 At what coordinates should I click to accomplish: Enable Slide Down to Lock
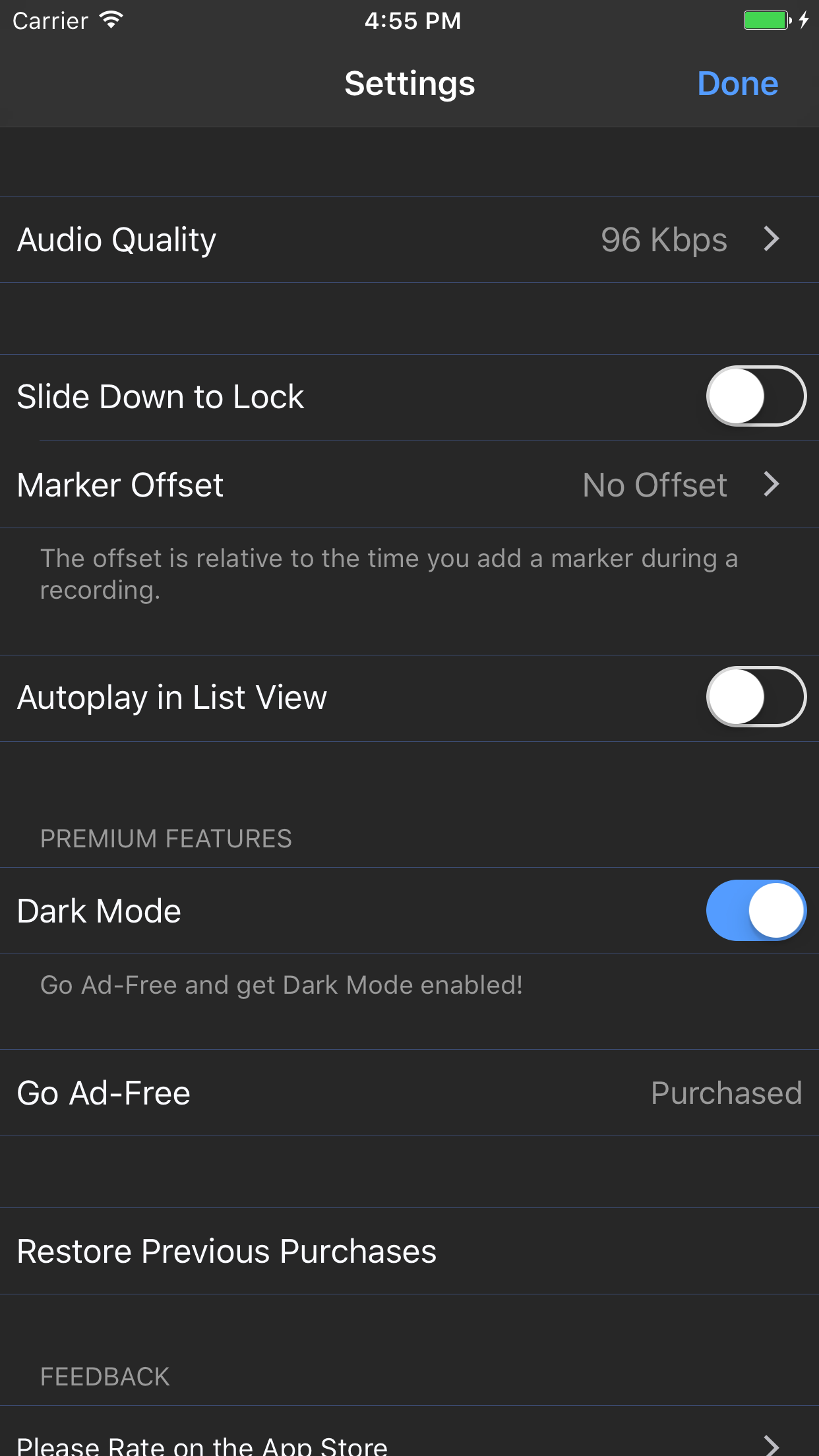click(x=756, y=396)
